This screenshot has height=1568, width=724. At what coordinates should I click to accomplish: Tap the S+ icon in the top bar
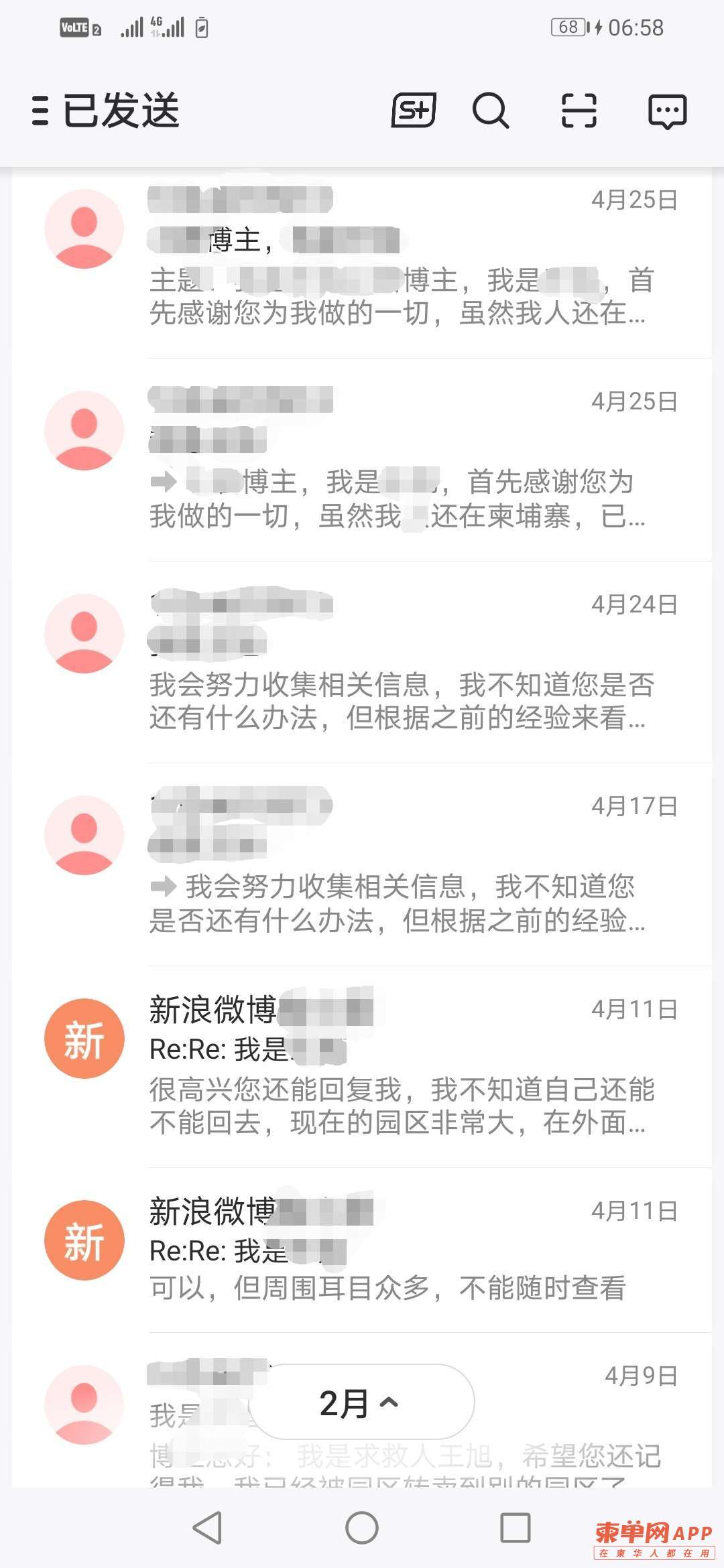click(x=414, y=111)
